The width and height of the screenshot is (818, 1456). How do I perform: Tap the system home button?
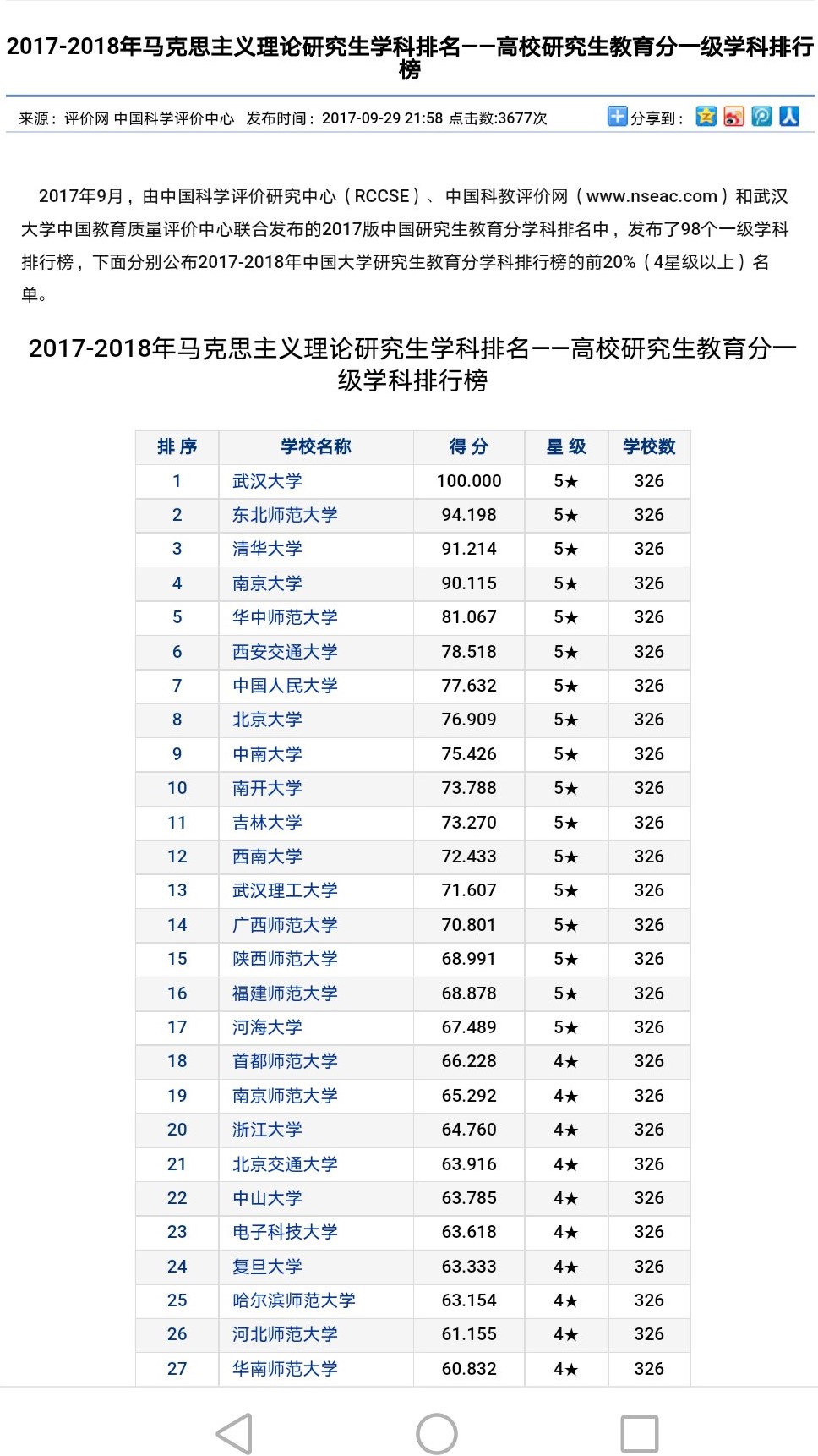pyautogui.click(x=437, y=1434)
